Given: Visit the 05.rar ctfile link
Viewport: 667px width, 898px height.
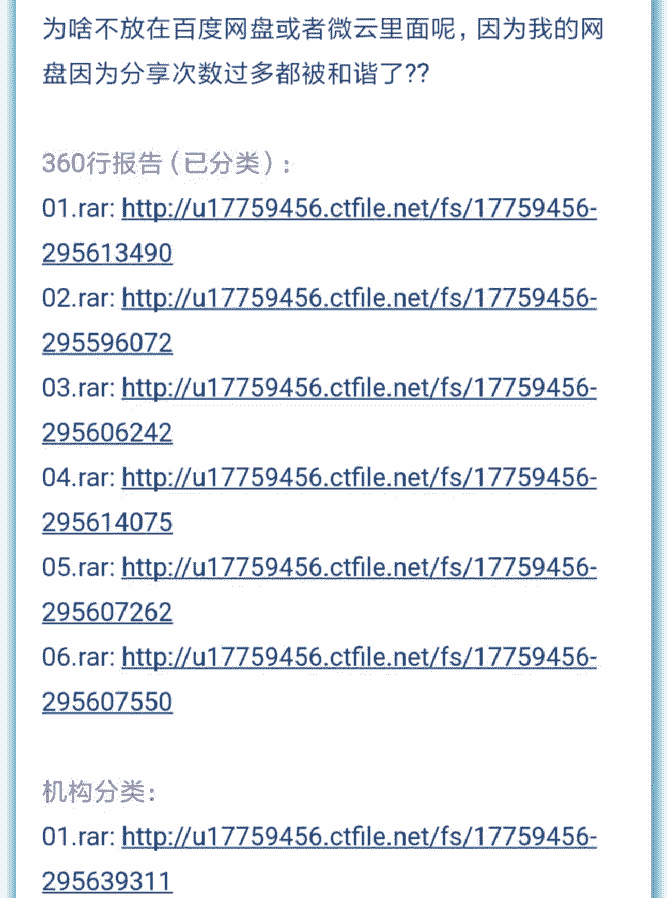Looking at the screenshot, I should [359, 568].
